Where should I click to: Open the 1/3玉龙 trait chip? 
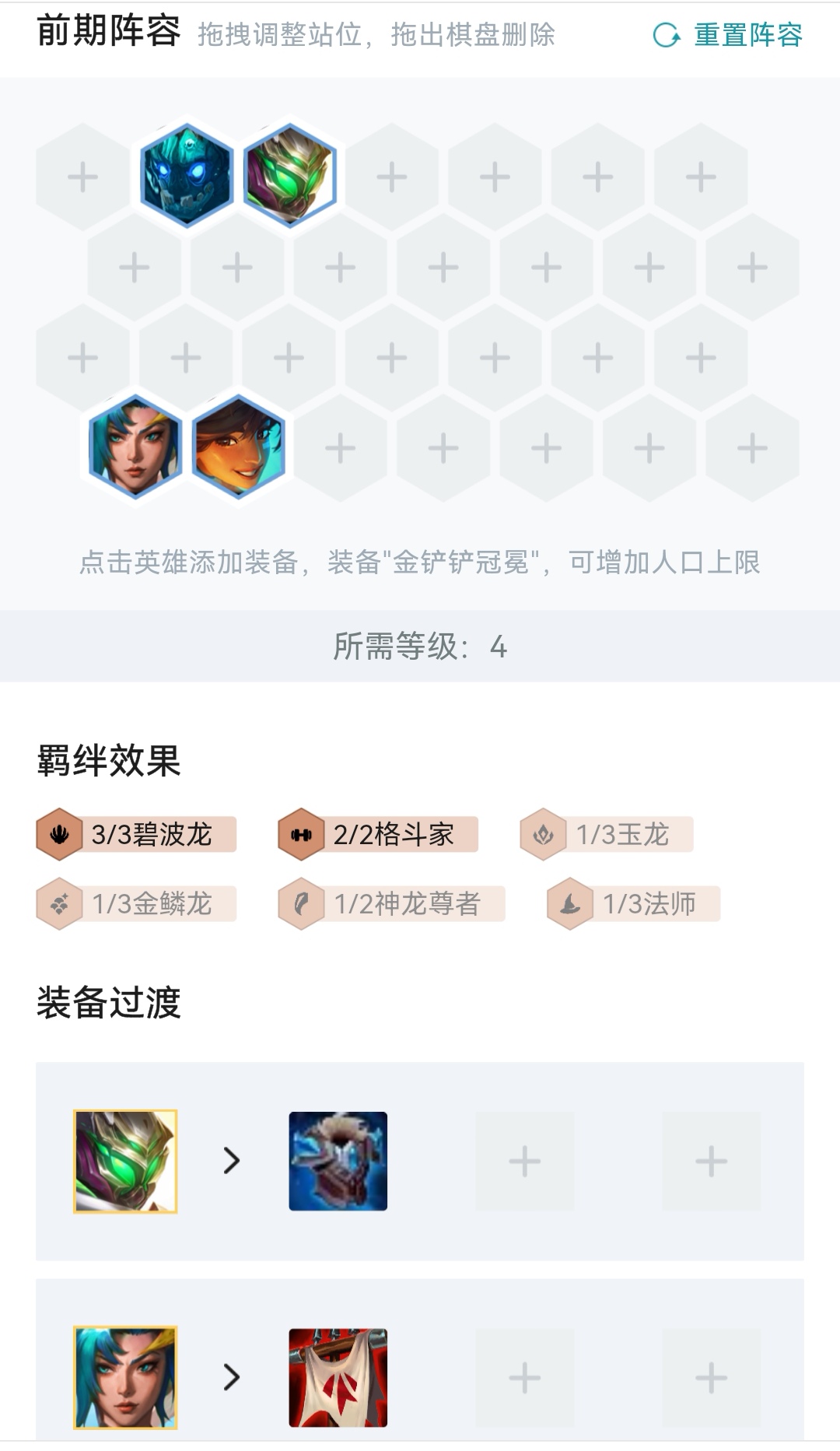[x=607, y=835]
